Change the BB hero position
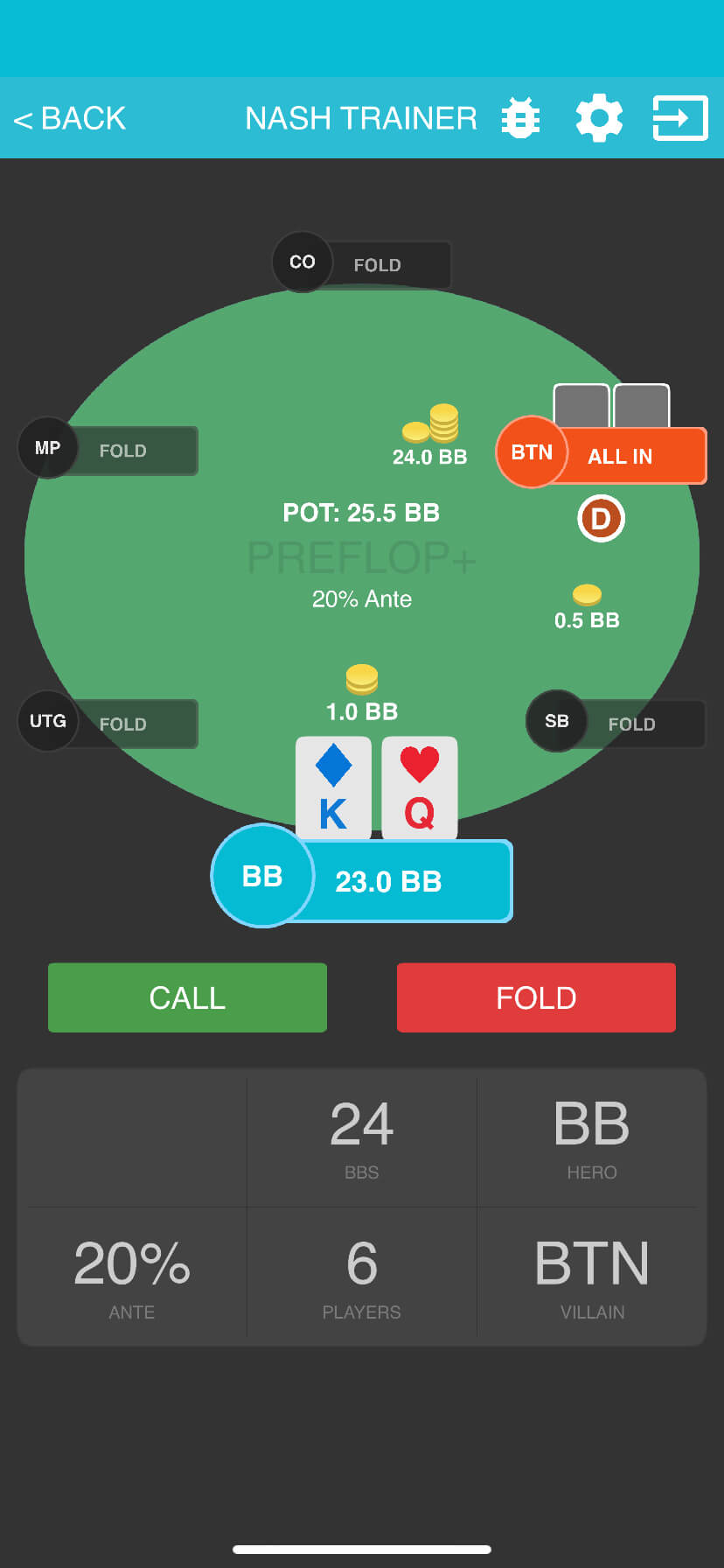 [591, 1139]
